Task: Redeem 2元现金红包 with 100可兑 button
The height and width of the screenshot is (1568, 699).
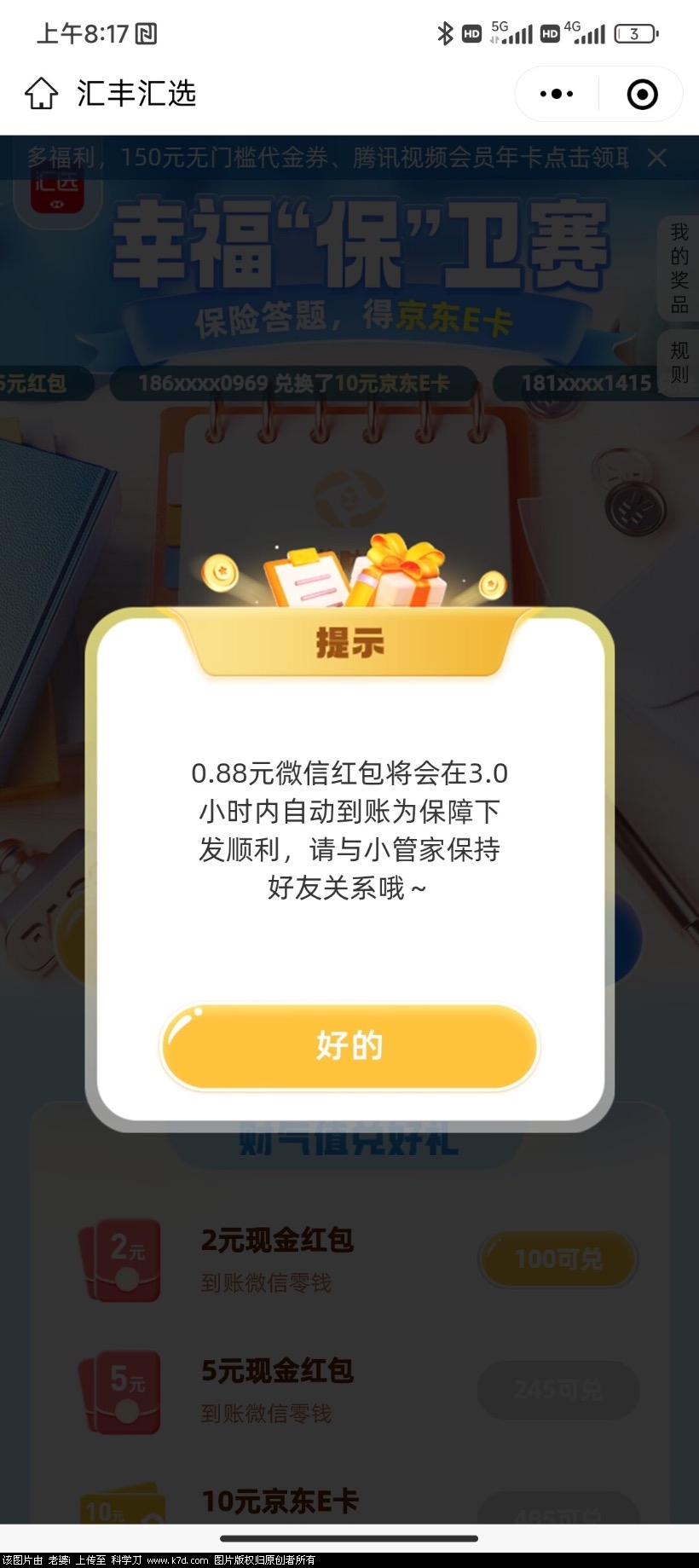Action: point(558,1258)
